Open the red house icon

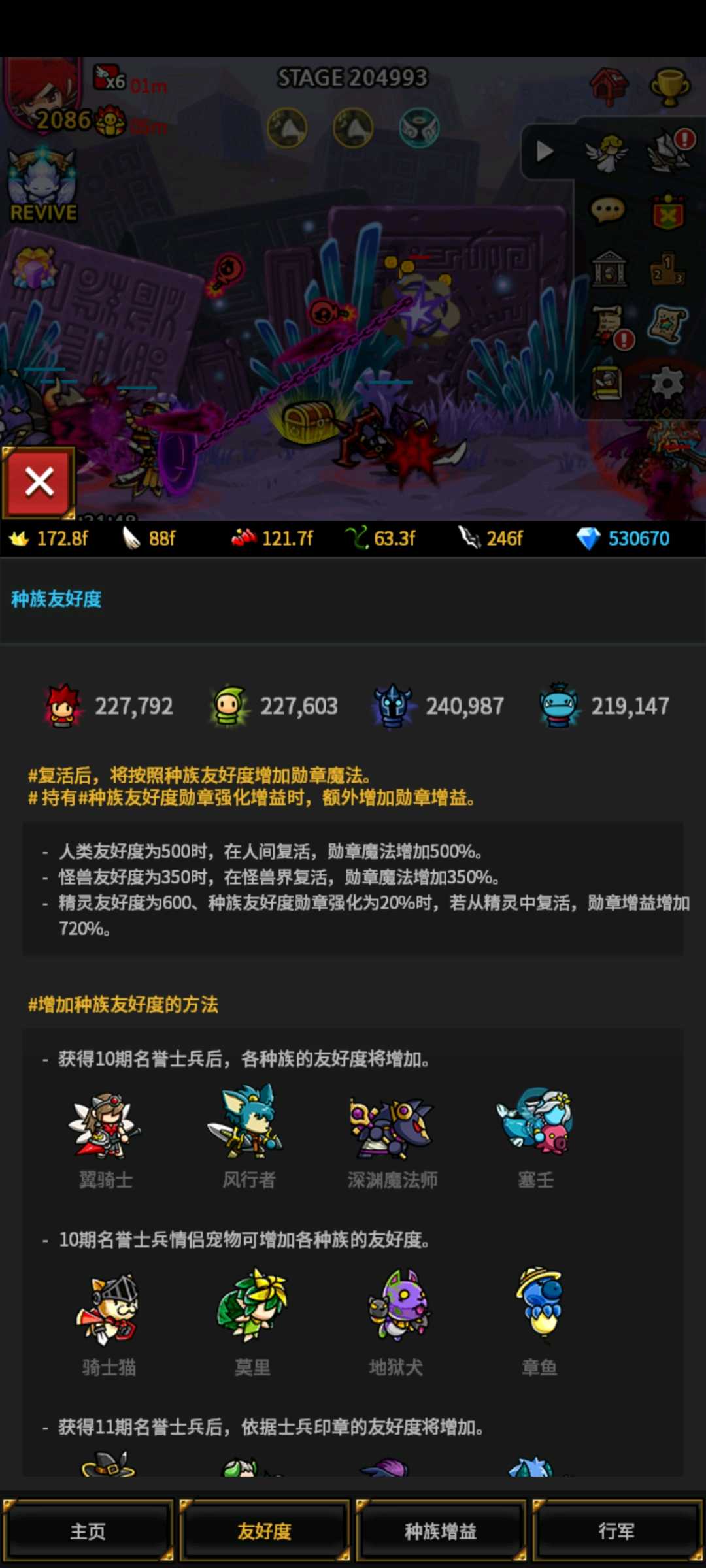coord(609,86)
